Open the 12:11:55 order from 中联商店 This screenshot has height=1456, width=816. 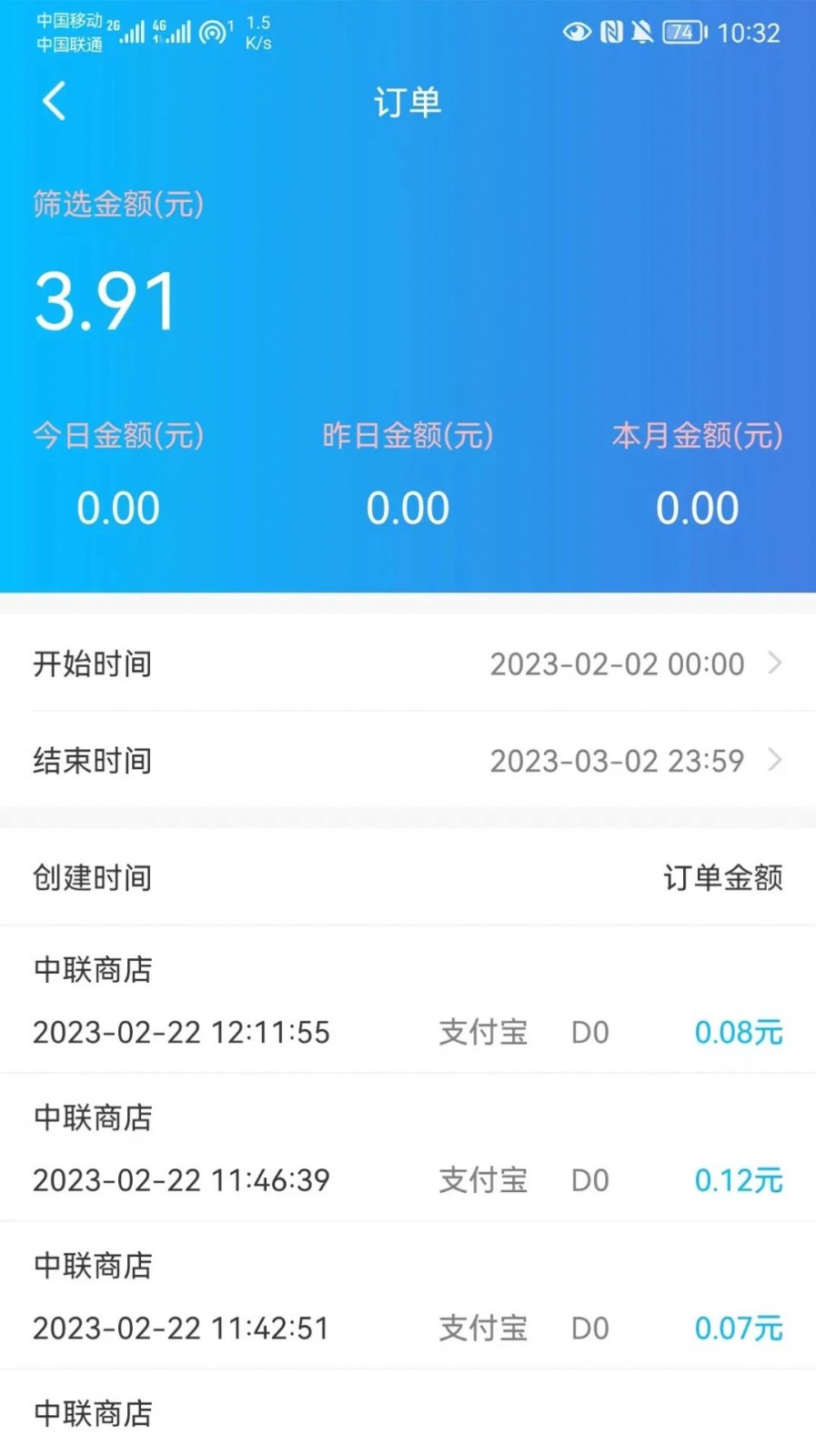point(181,1032)
